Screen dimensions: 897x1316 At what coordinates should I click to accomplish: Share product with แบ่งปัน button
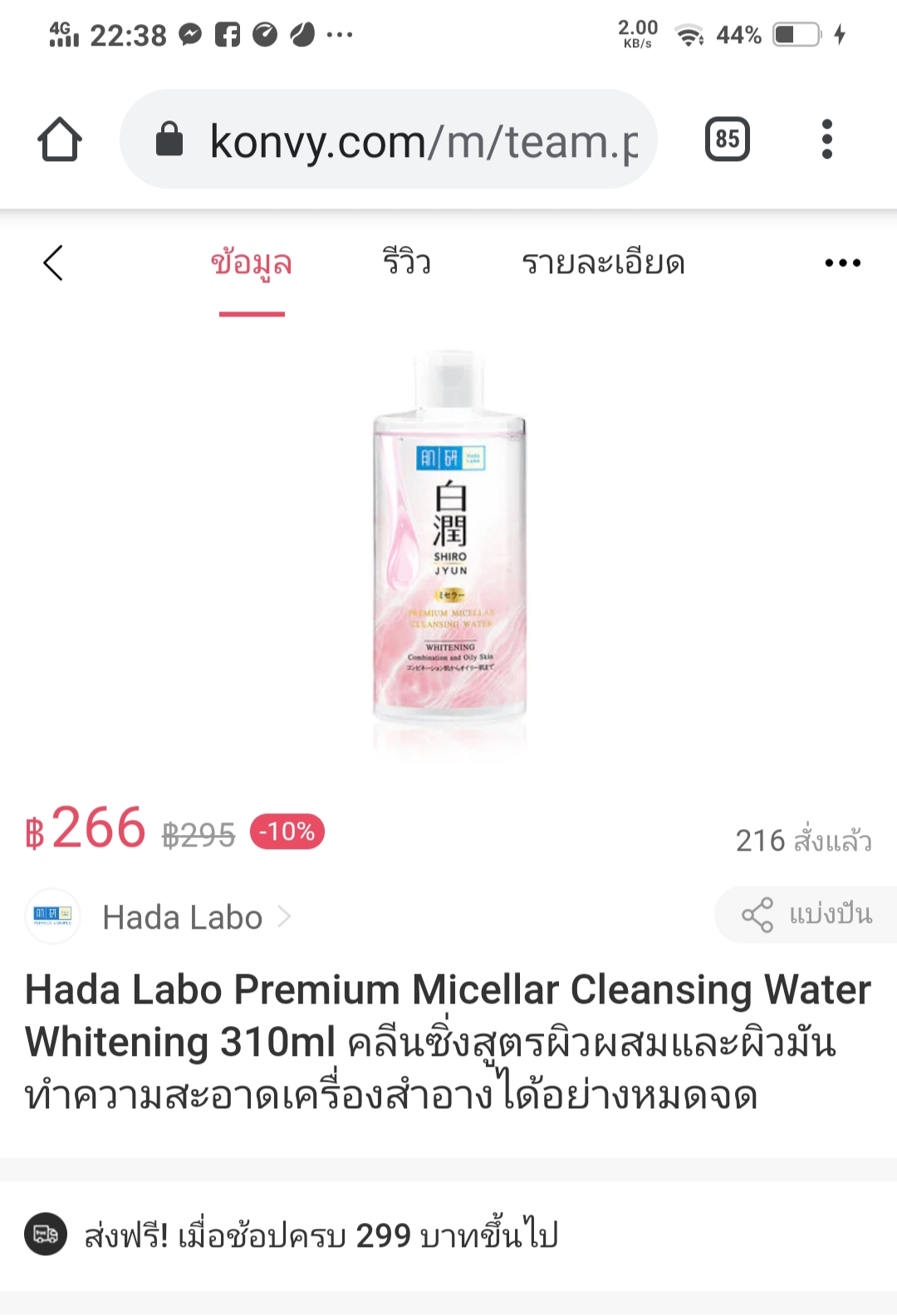[x=806, y=915]
